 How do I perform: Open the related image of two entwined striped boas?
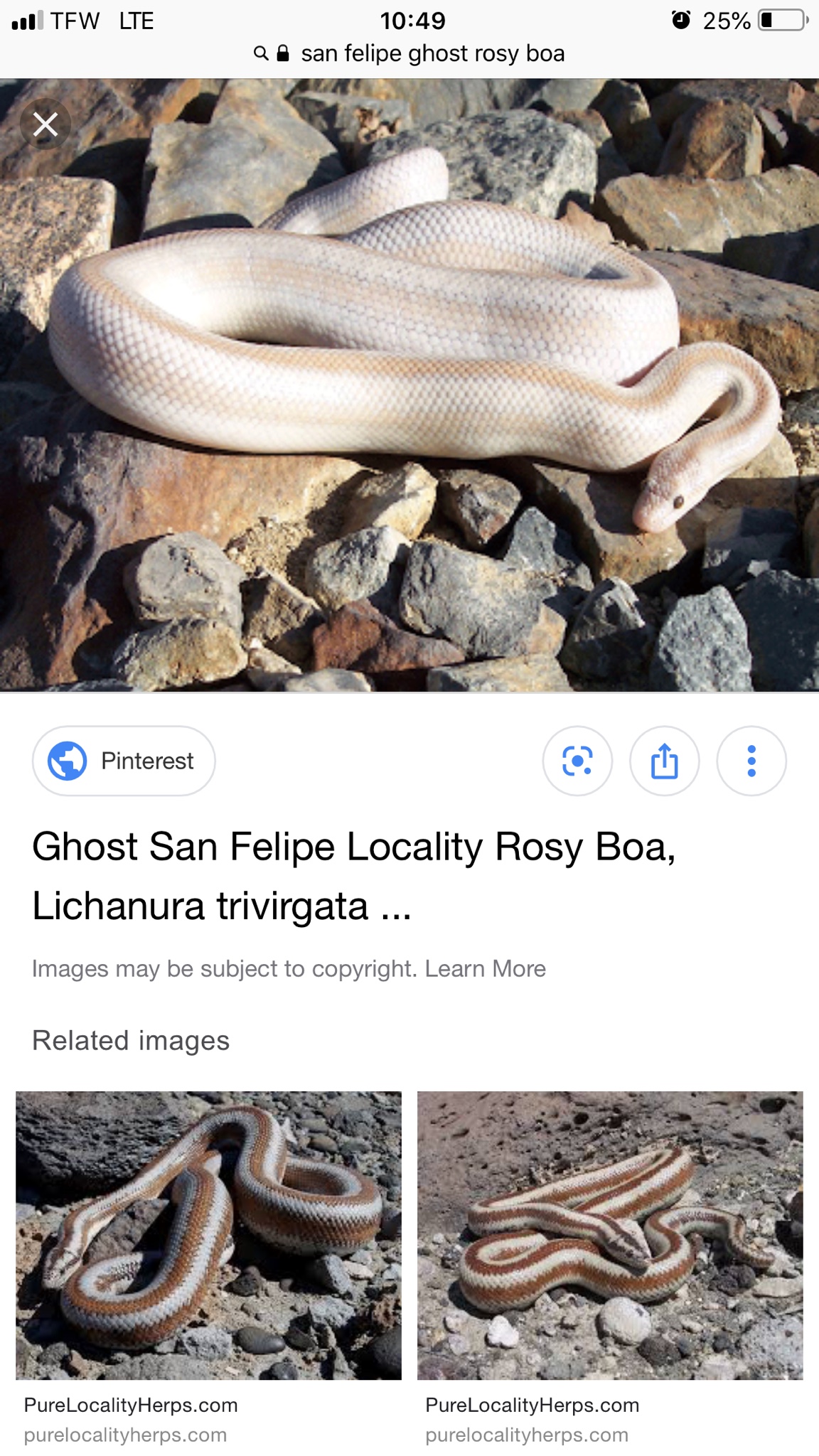pos(208,1235)
